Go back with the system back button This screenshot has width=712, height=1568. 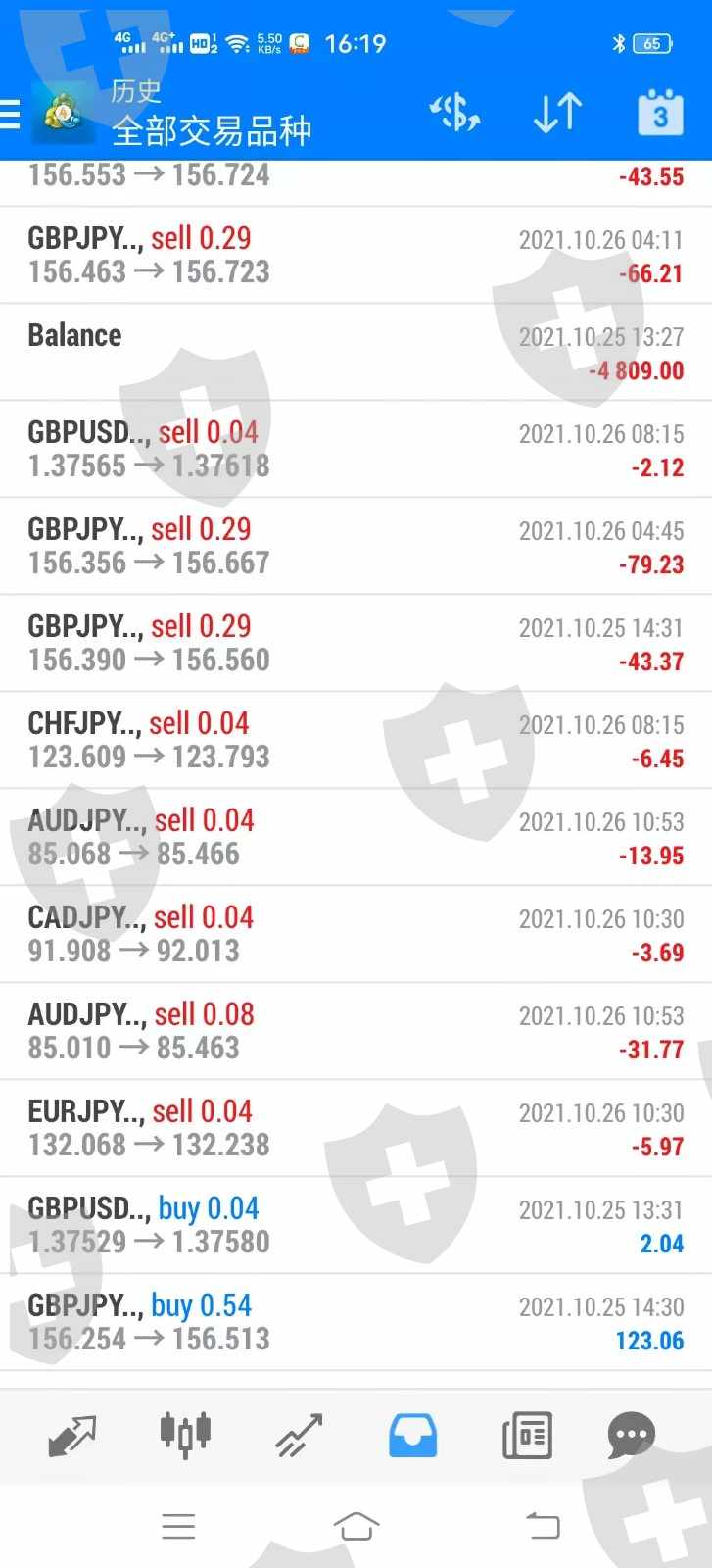[543, 1526]
